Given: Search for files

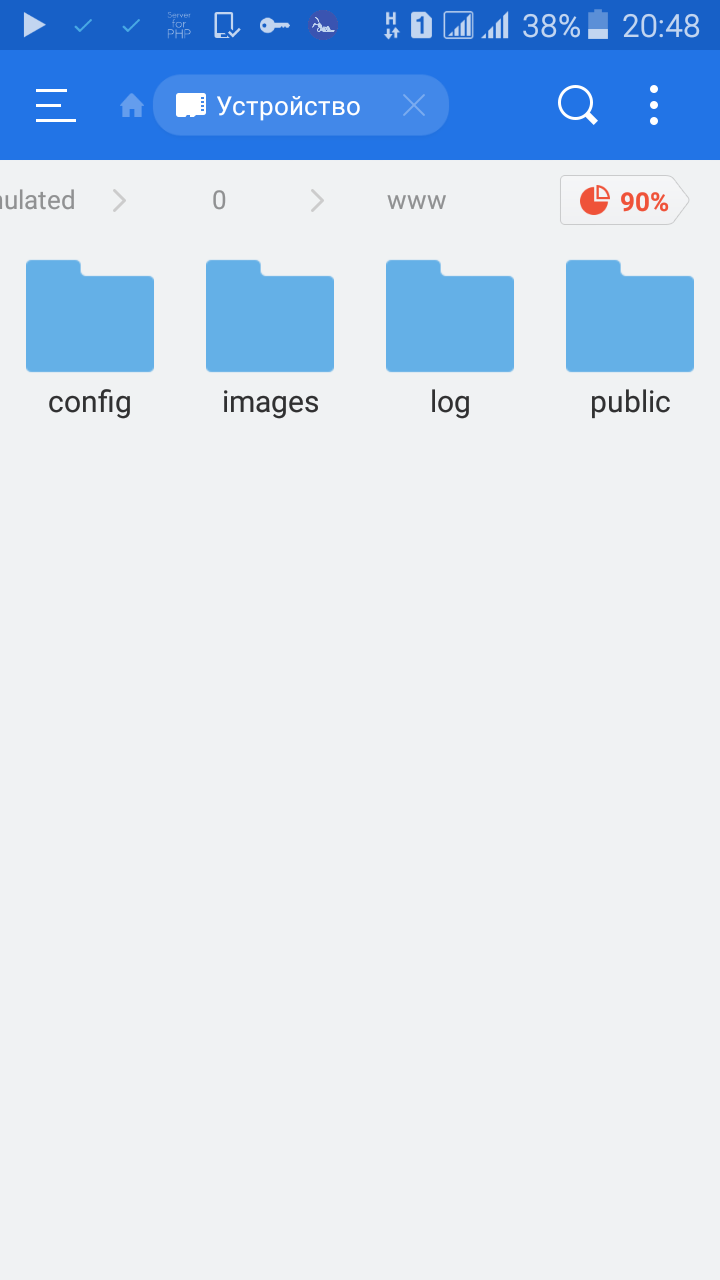Looking at the screenshot, I should [x=577, y=105].
